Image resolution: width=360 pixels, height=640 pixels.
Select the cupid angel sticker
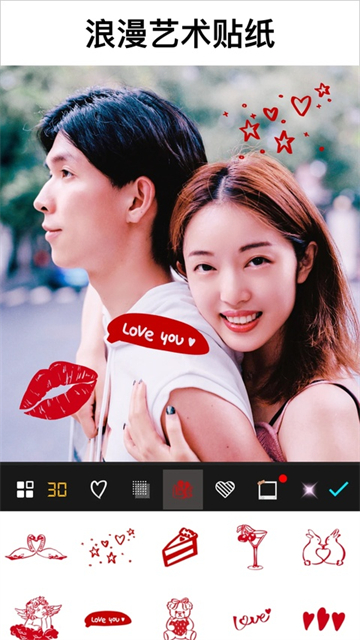pos(36,618)
